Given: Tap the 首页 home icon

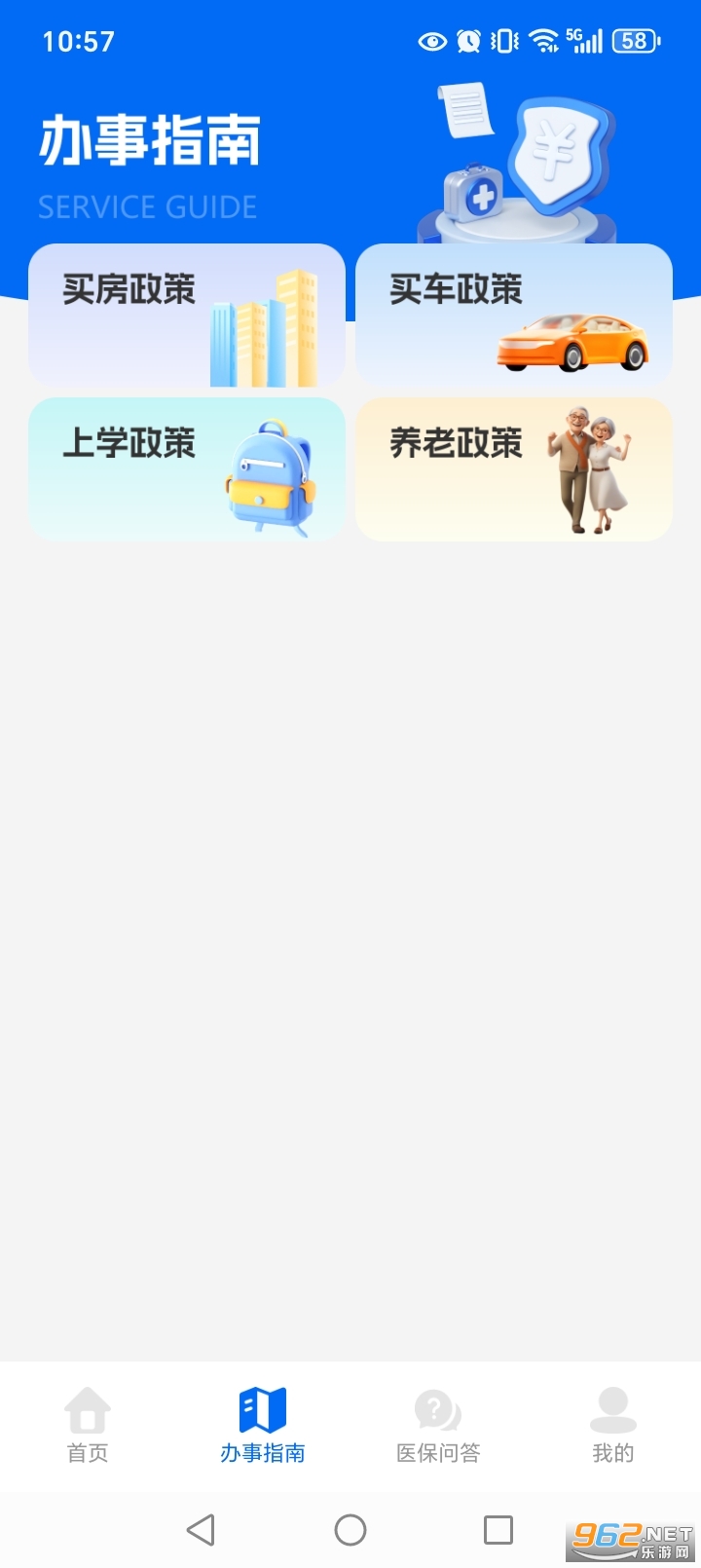Looking at the screenshot, I should point(87,1409).
